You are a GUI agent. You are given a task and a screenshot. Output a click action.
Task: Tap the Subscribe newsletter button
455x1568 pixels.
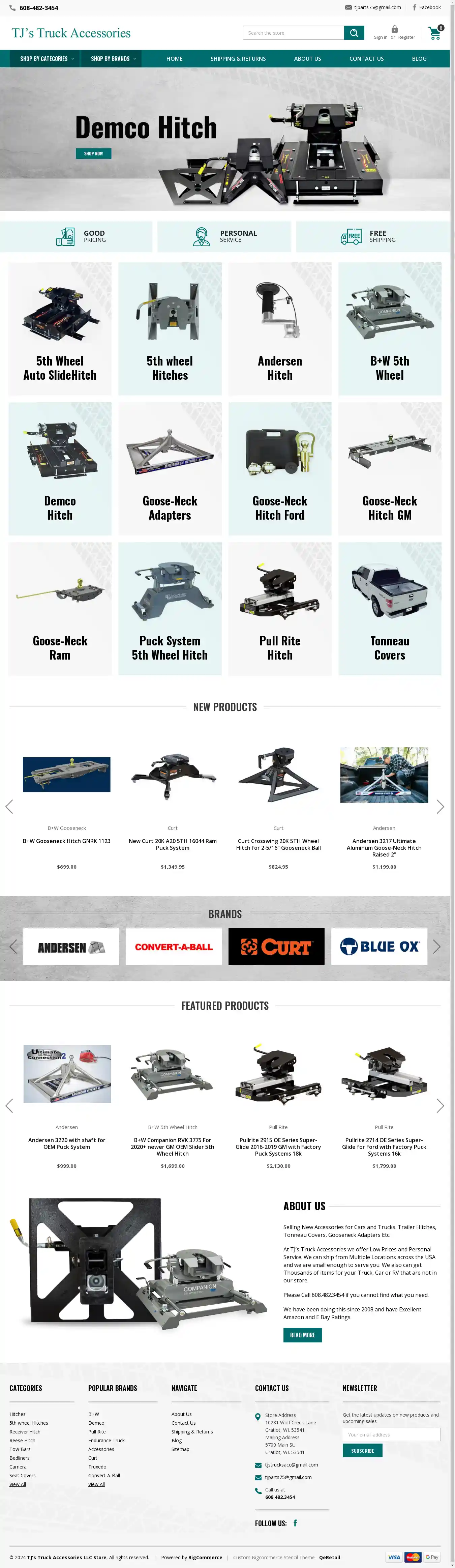point(362,1451)
